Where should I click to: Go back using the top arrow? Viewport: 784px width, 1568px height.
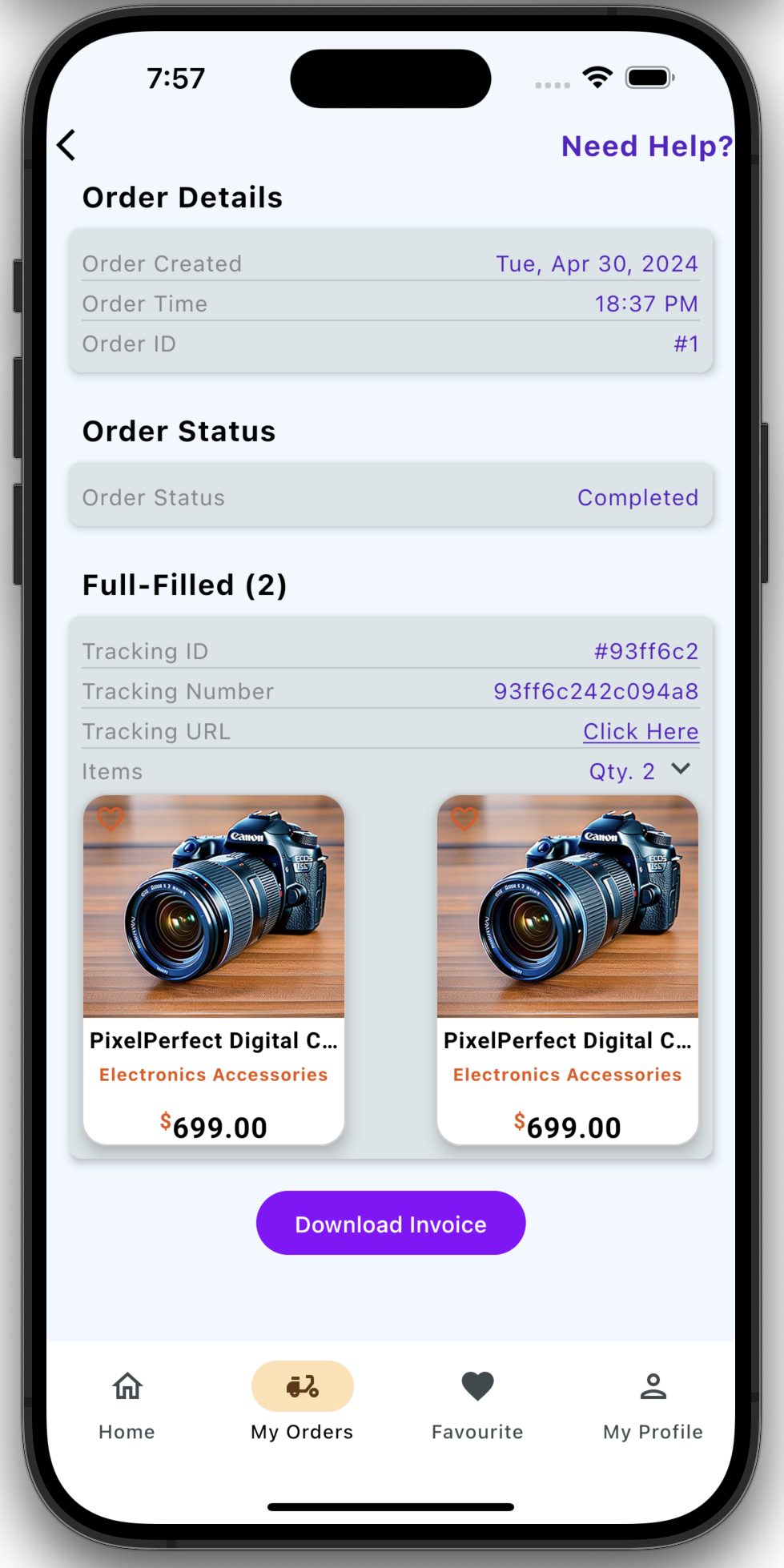coord(66,145)
